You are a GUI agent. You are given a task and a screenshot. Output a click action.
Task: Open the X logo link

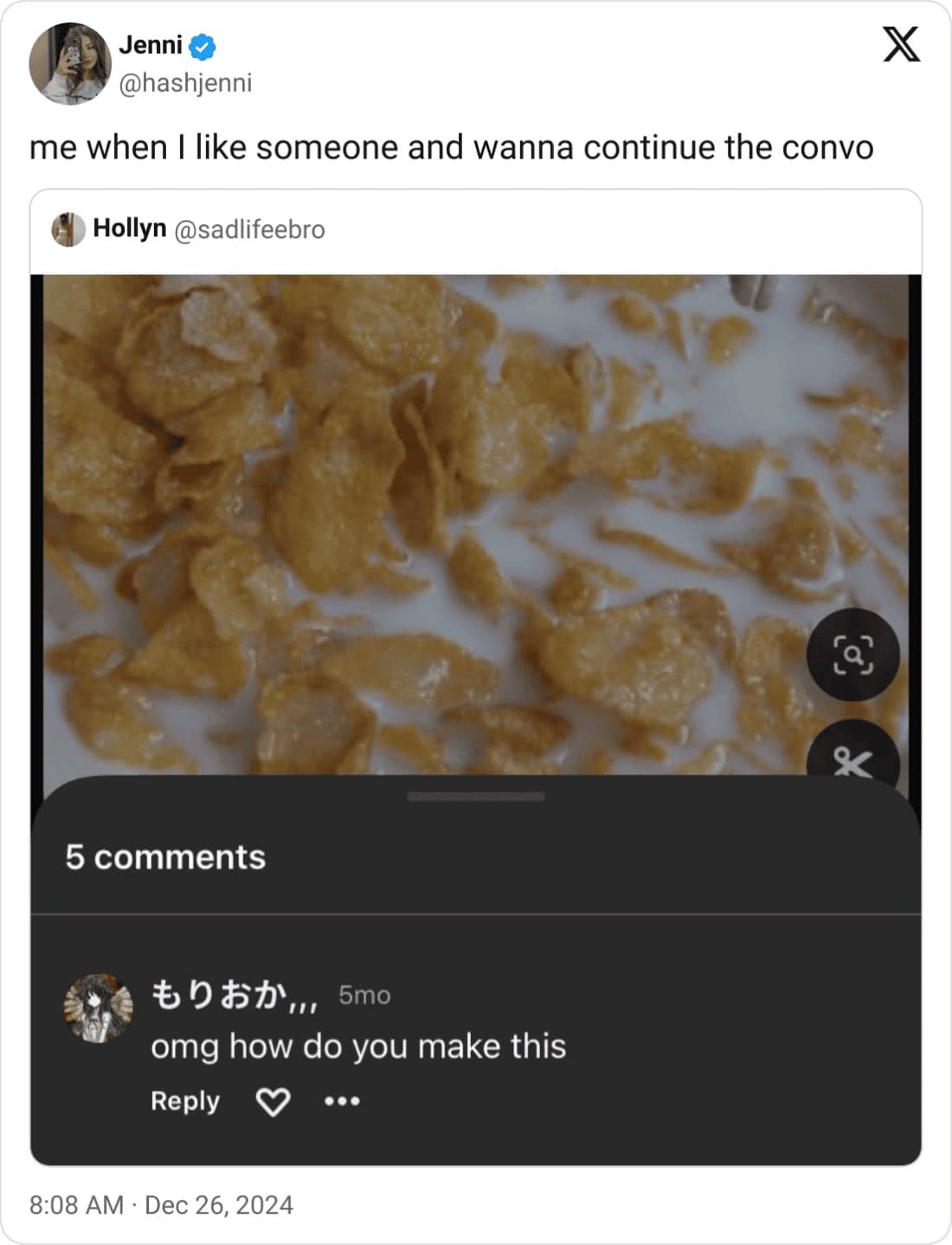point(901,44)
